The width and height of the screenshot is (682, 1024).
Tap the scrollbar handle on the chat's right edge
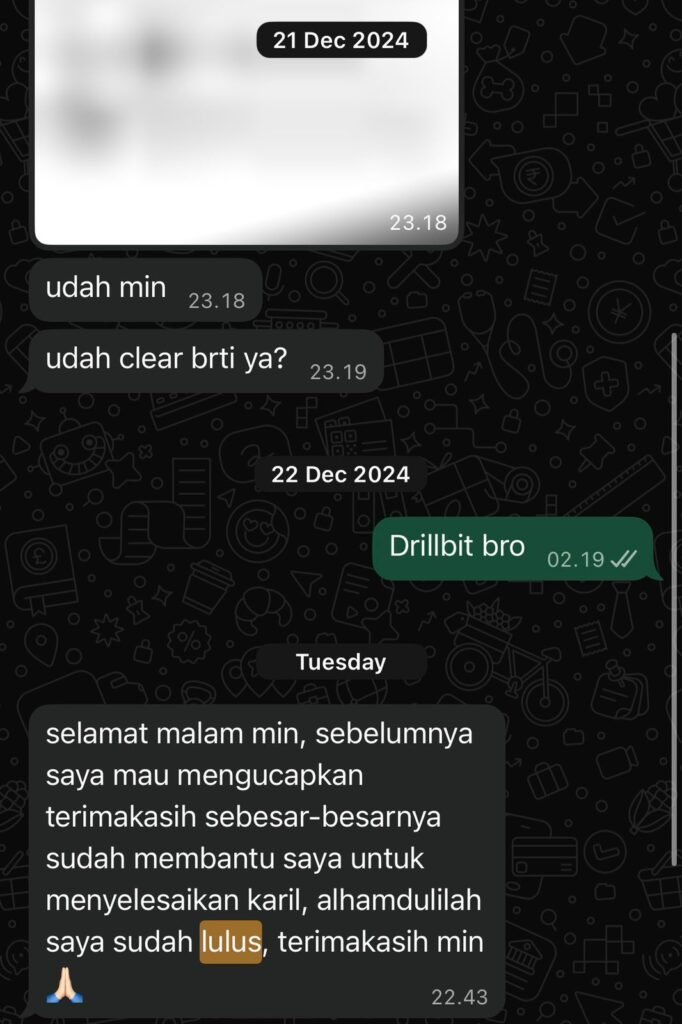pos(675,600)
